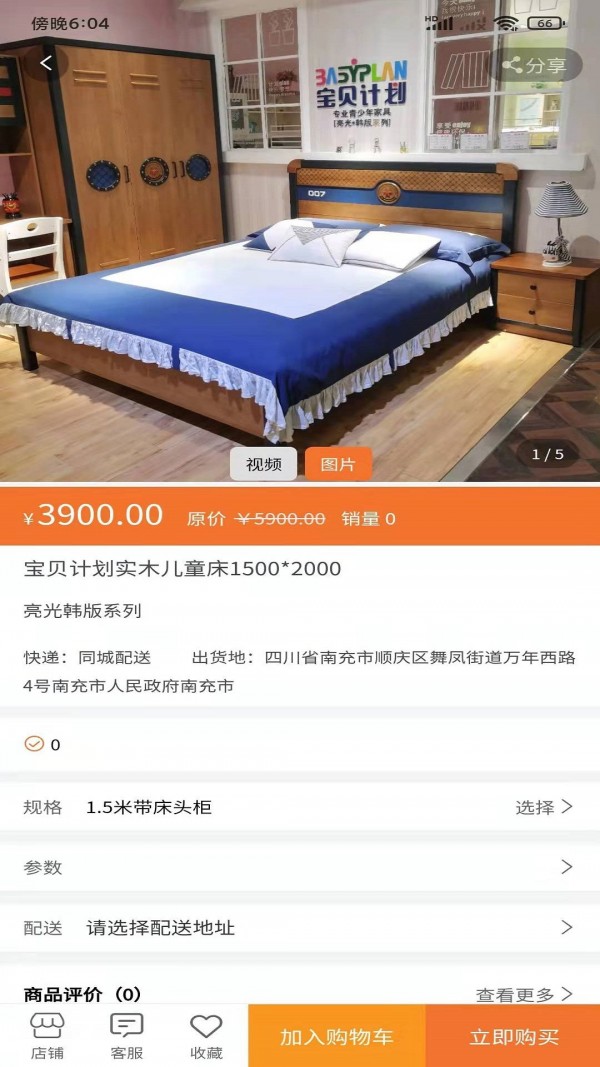
Task: Expand the 参数 details row
Action: tap(300, 867)
